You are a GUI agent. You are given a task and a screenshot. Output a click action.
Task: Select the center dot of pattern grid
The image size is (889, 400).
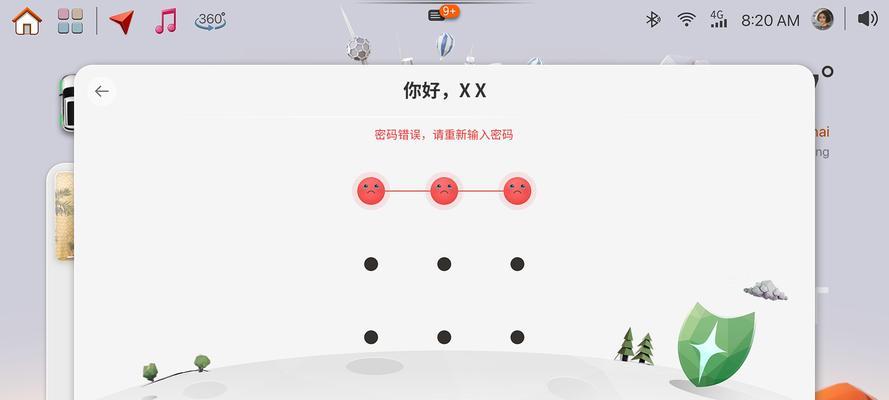(x=444, y=264)
